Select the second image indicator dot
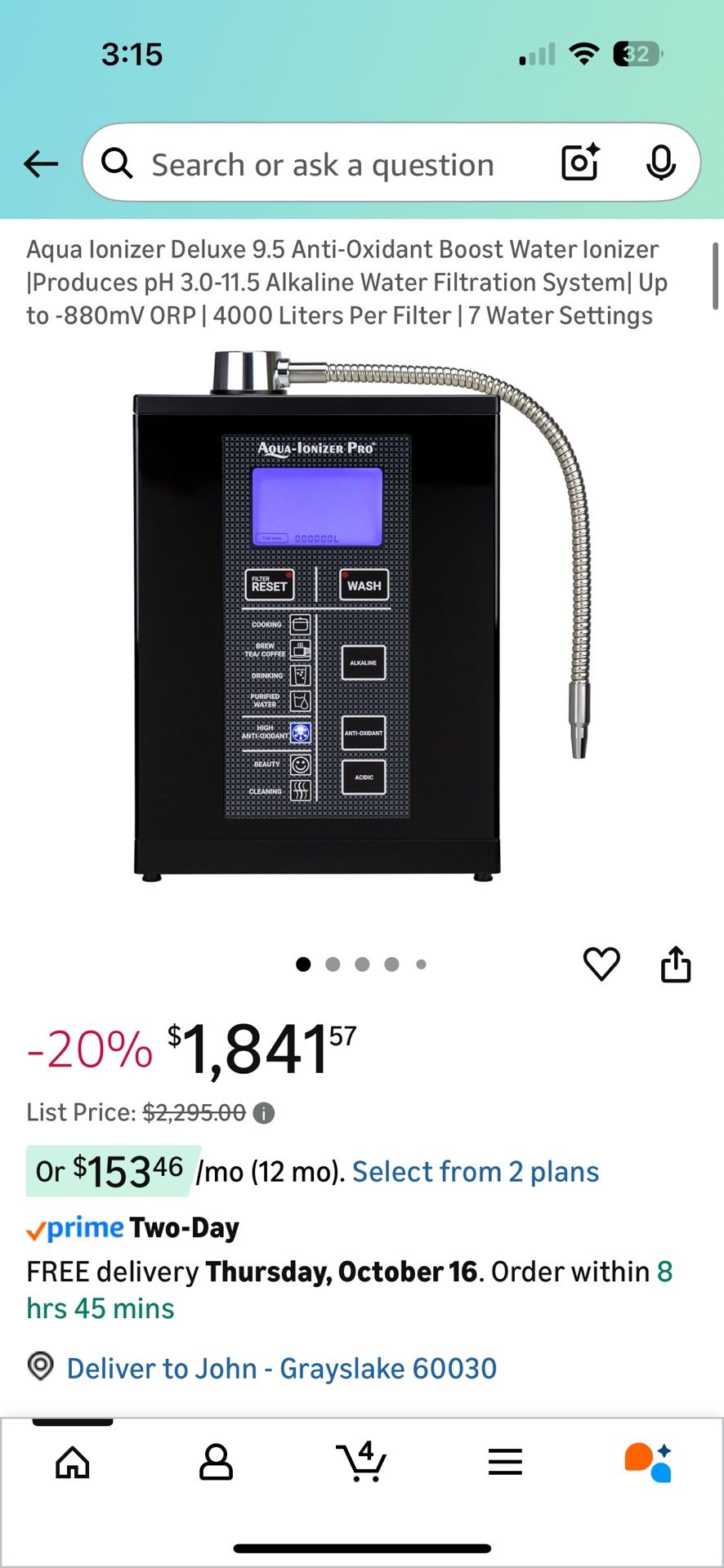 (x=333, y=964)
